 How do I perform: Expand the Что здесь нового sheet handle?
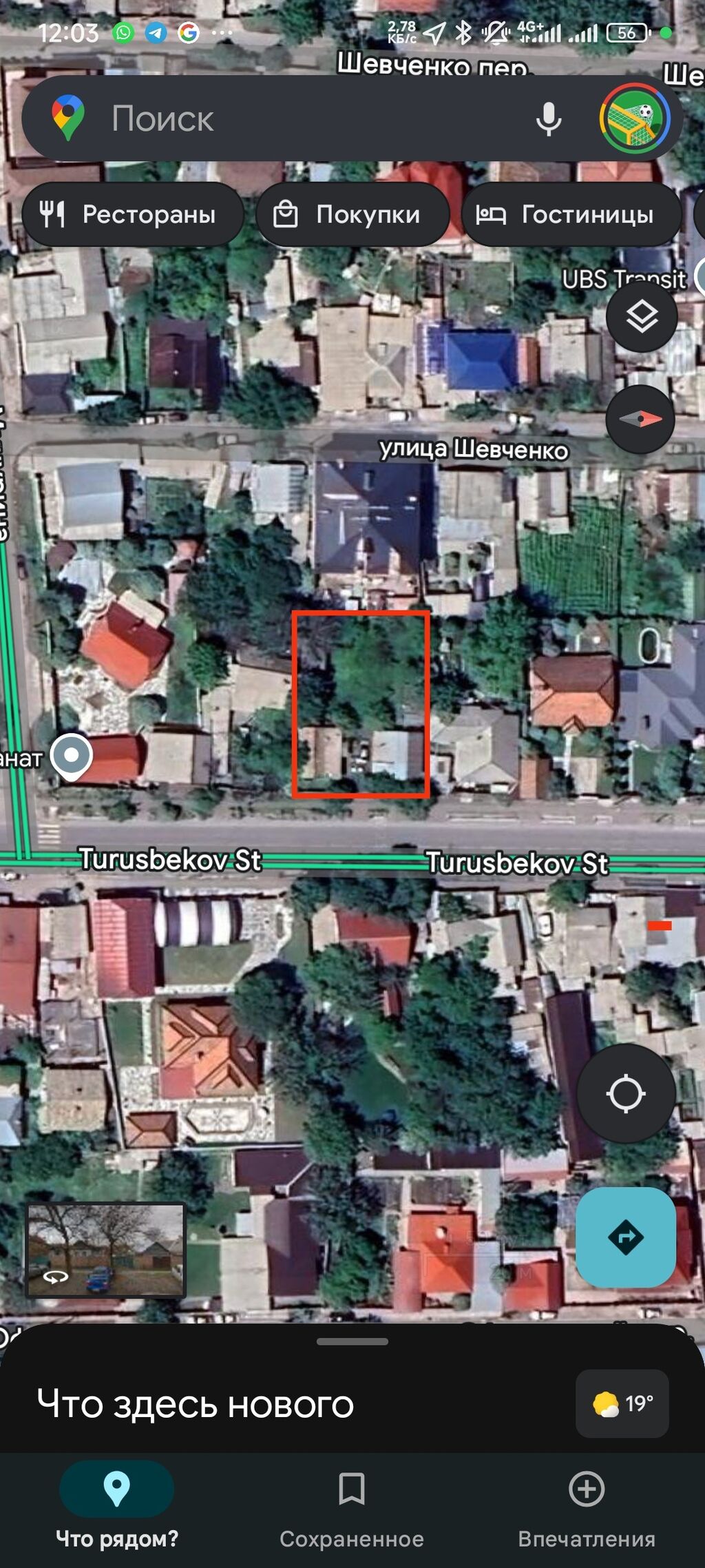coord(352,1341)
